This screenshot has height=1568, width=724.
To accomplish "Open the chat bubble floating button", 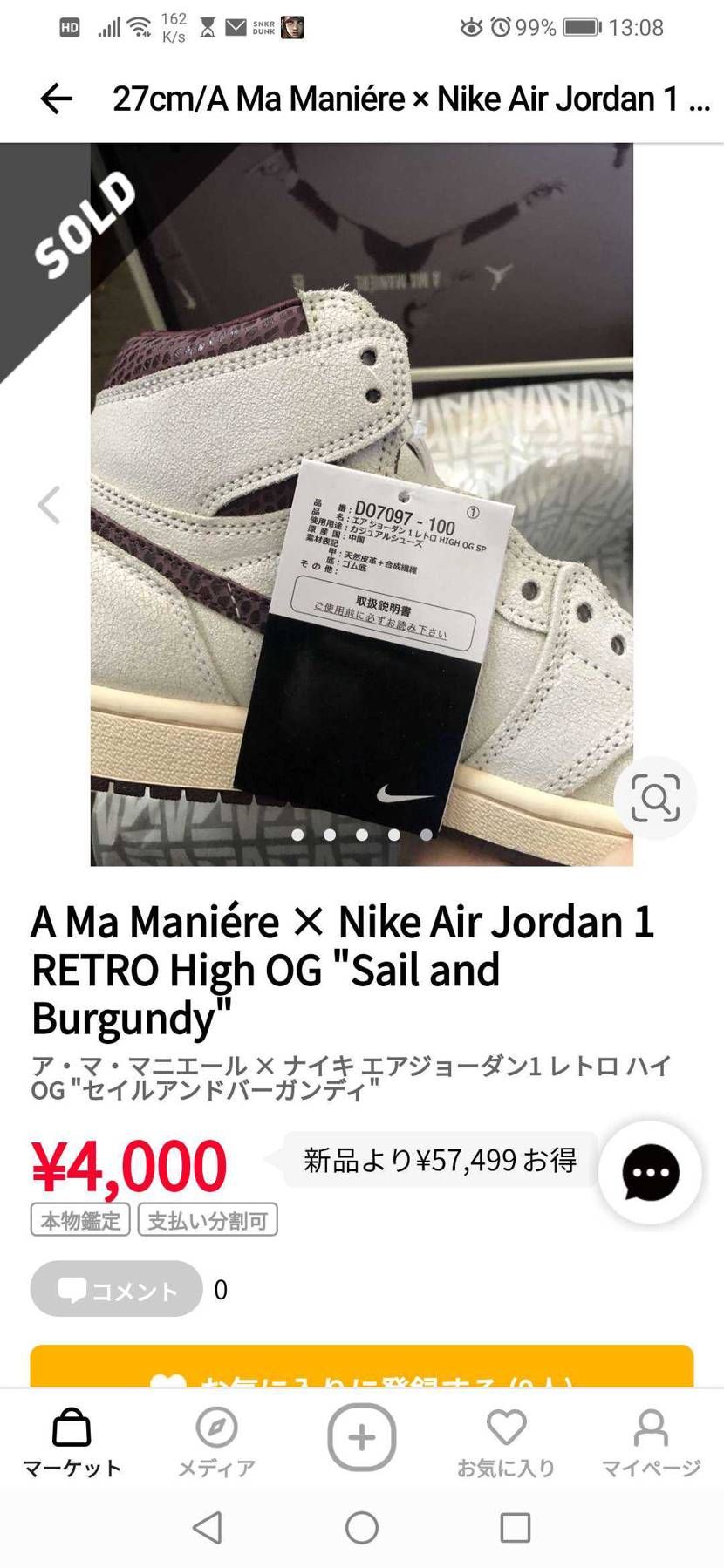I will tap(650, 1172).
